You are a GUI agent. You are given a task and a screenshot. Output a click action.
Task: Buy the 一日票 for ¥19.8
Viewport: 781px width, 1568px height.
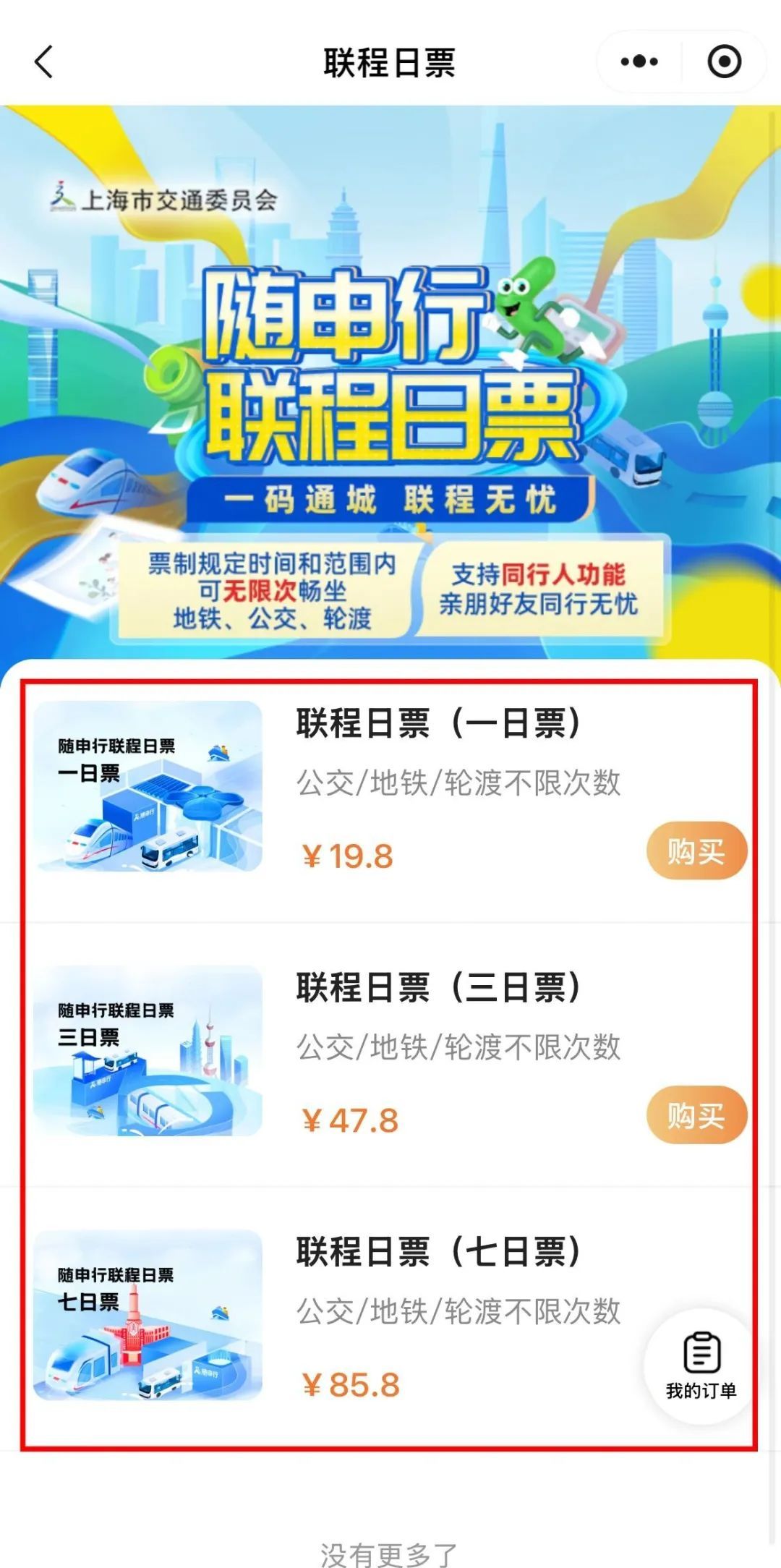coord(696,851)
